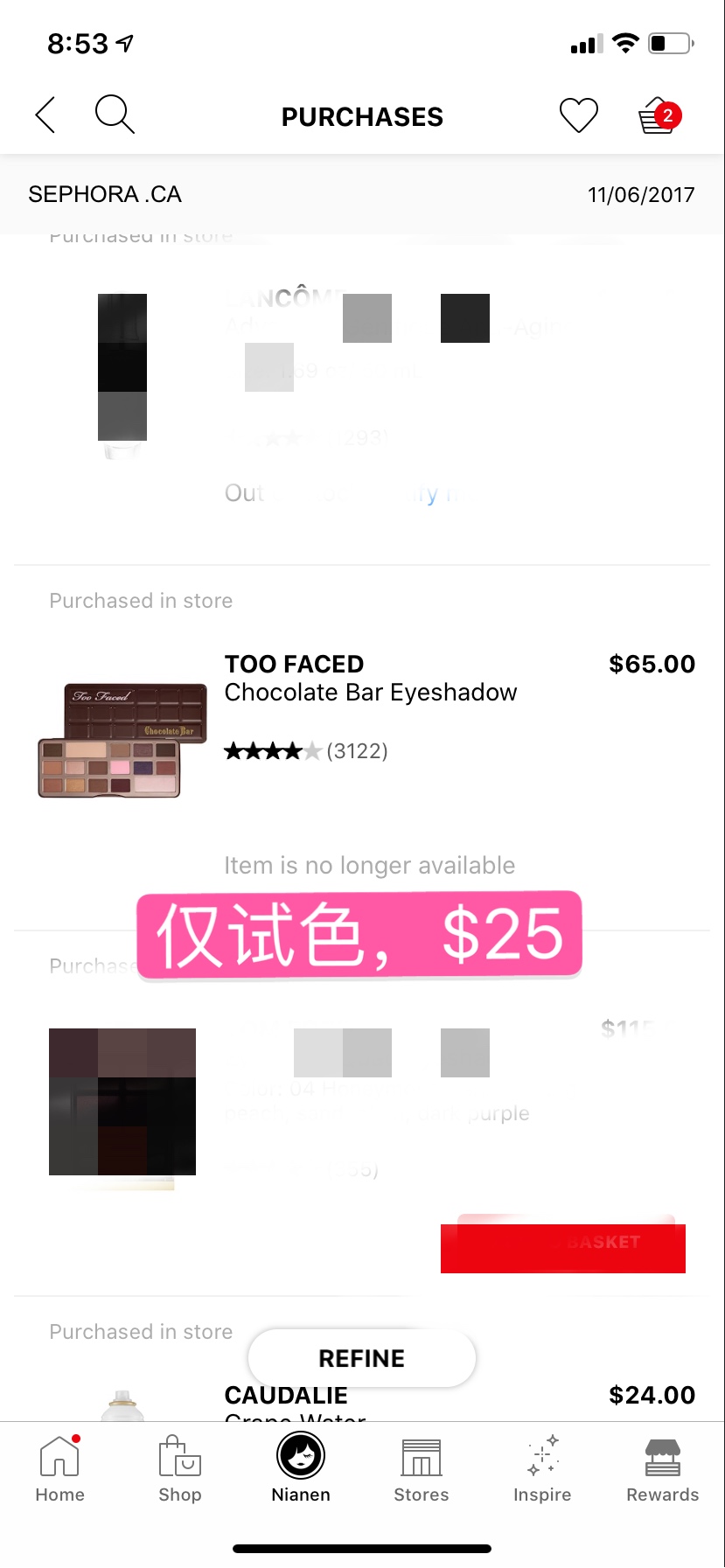Open the Caudalie Grape Water item
The width and height of the screenshot is (725, 1568).
pyautogui.click(x=295, y=1404)
